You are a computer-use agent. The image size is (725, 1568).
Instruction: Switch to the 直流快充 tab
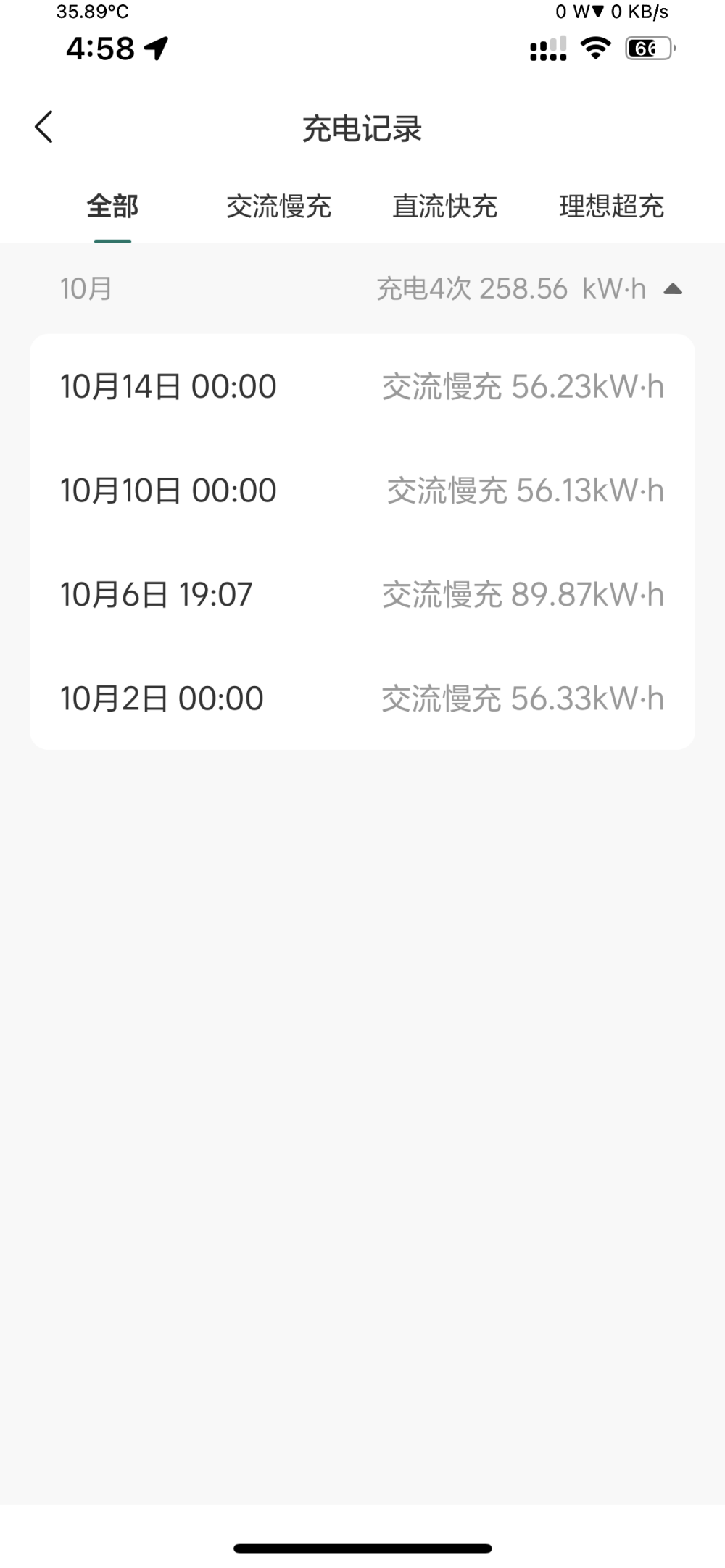(x=445, y=207)
